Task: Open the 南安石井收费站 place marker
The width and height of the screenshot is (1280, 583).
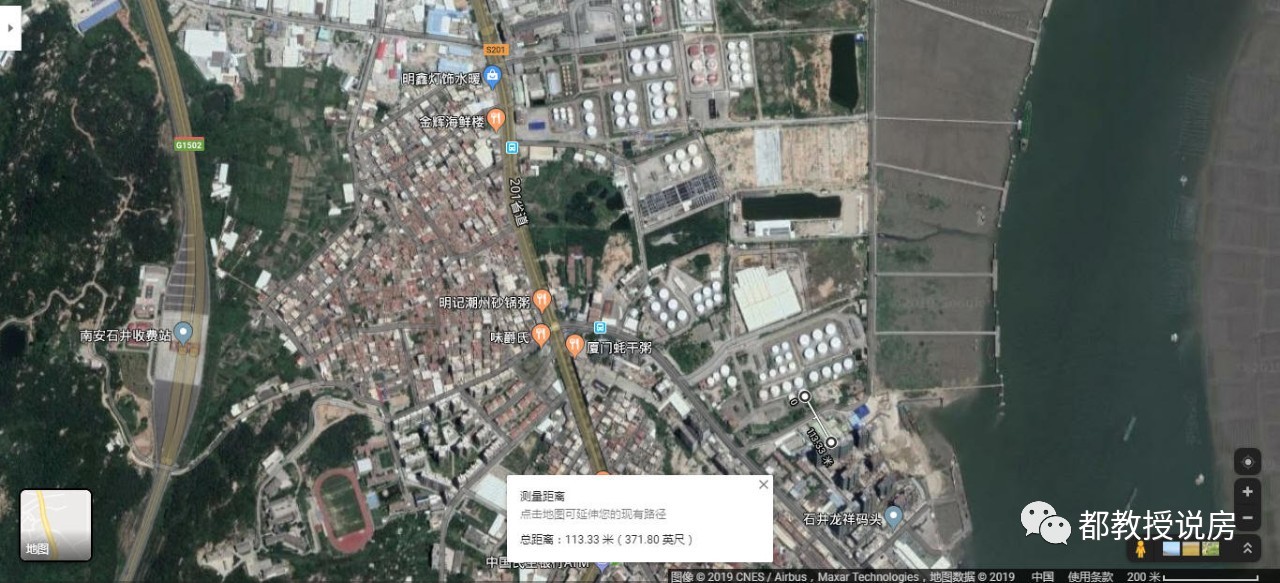Action: (x=183, y=333)
